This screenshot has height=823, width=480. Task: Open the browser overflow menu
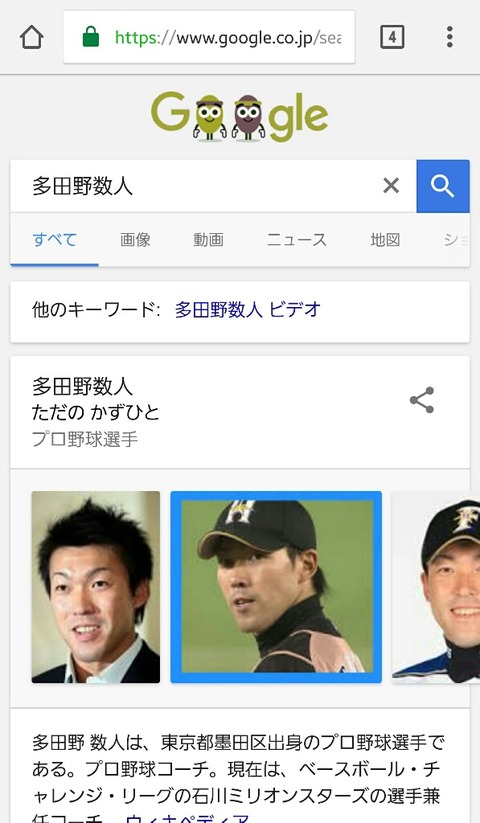point(450,37)
